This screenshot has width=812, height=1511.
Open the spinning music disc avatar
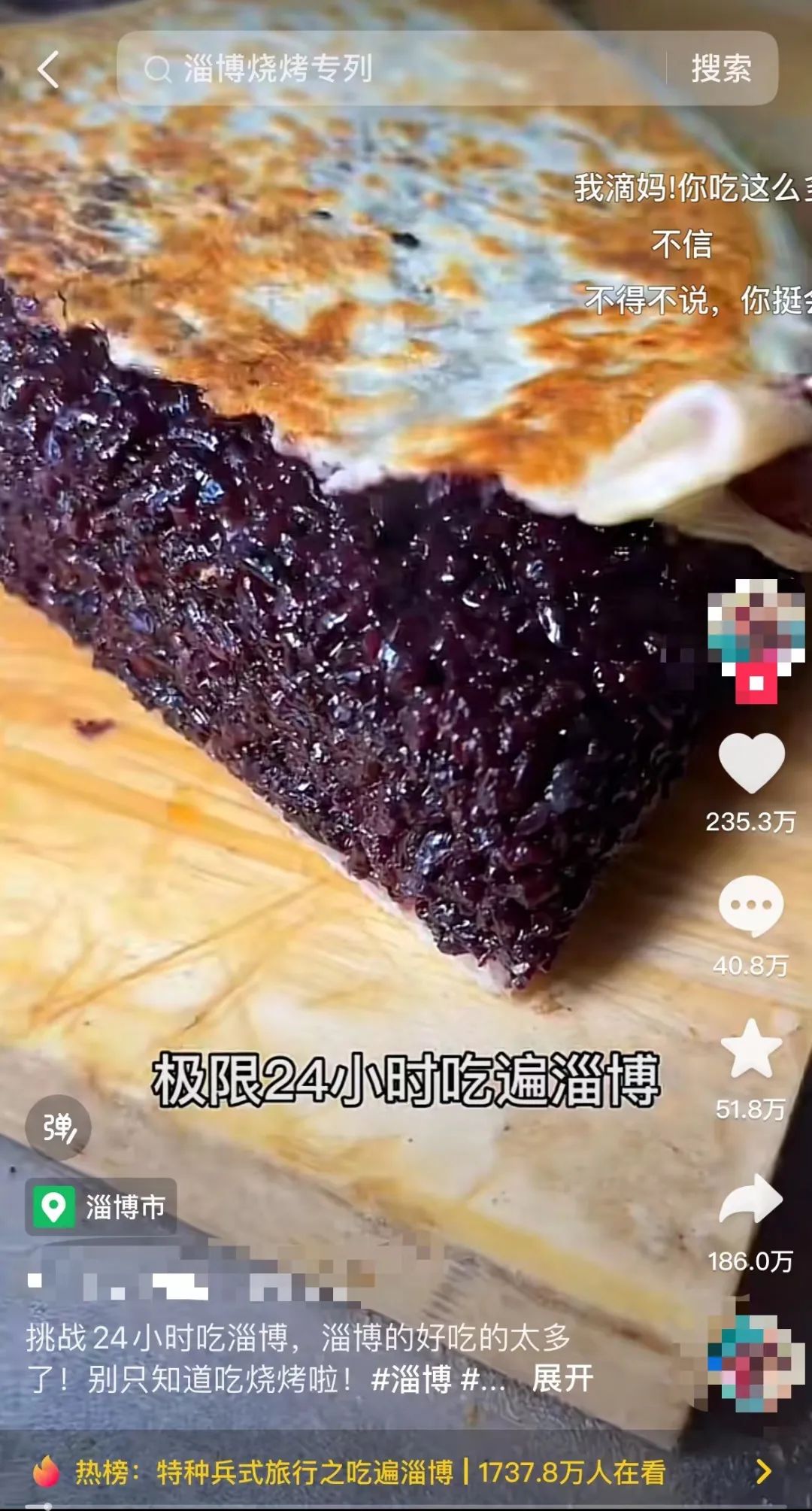[754, 1363]
